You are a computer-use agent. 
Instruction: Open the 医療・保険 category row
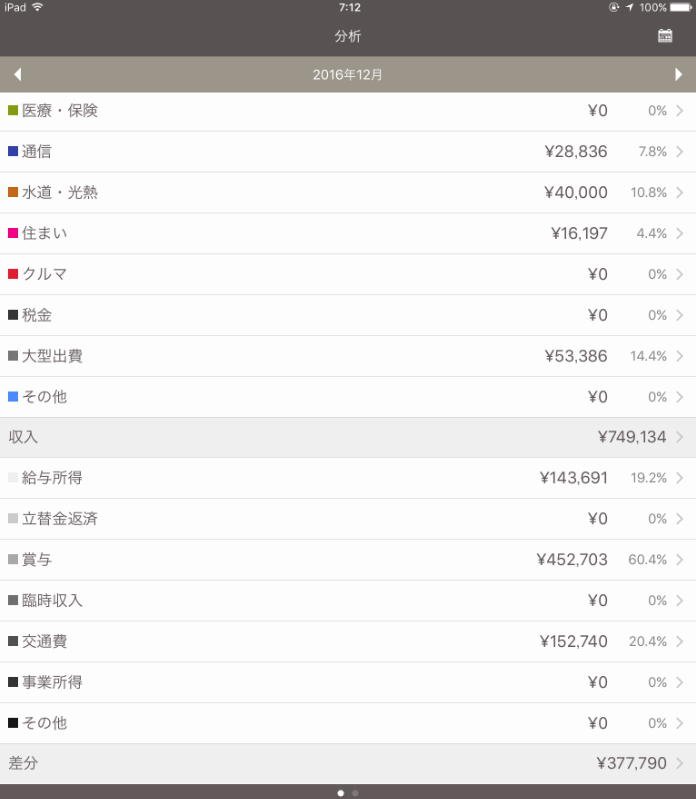point(348,111)
